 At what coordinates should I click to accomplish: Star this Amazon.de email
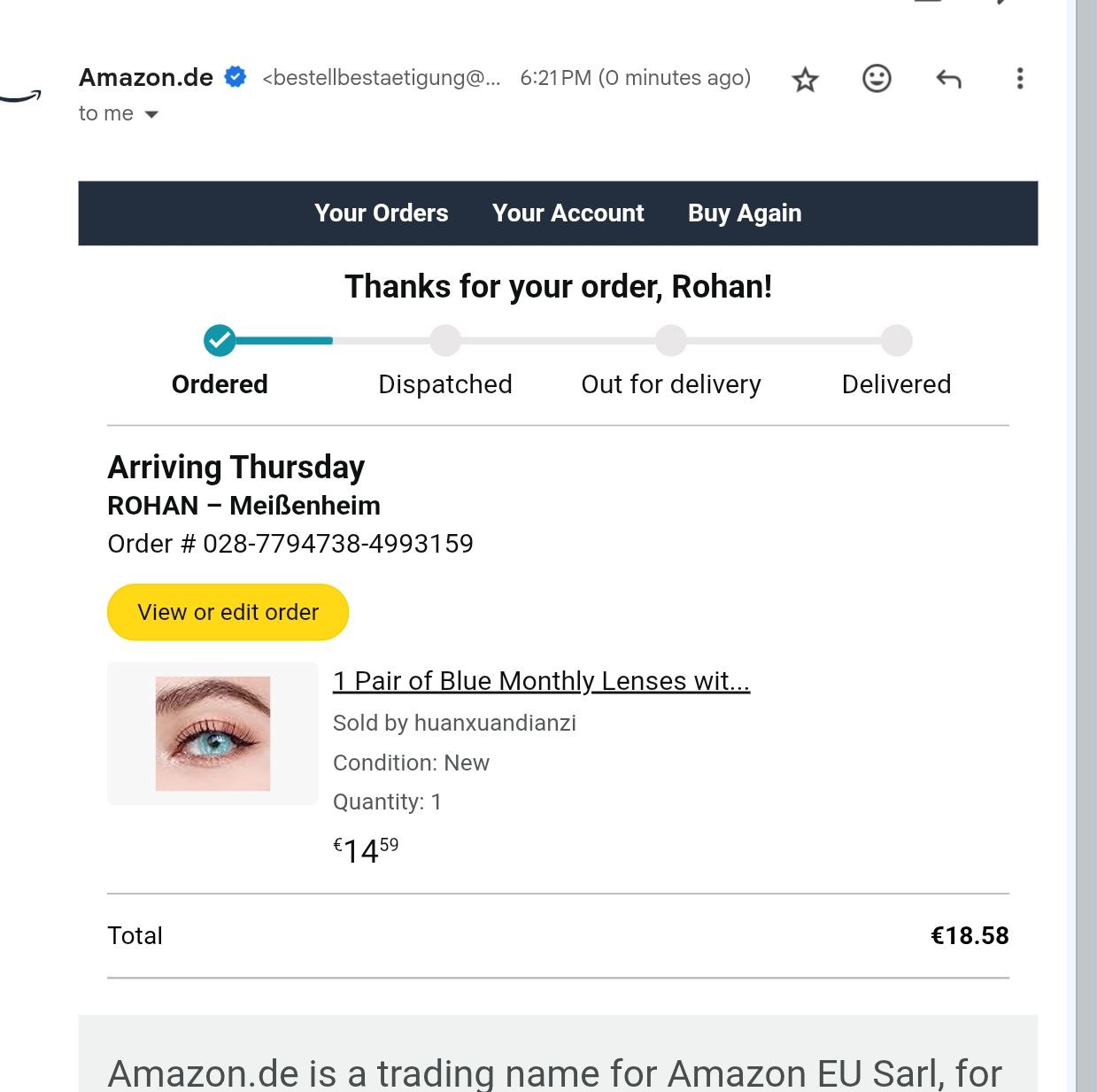[x=805, y=80]
